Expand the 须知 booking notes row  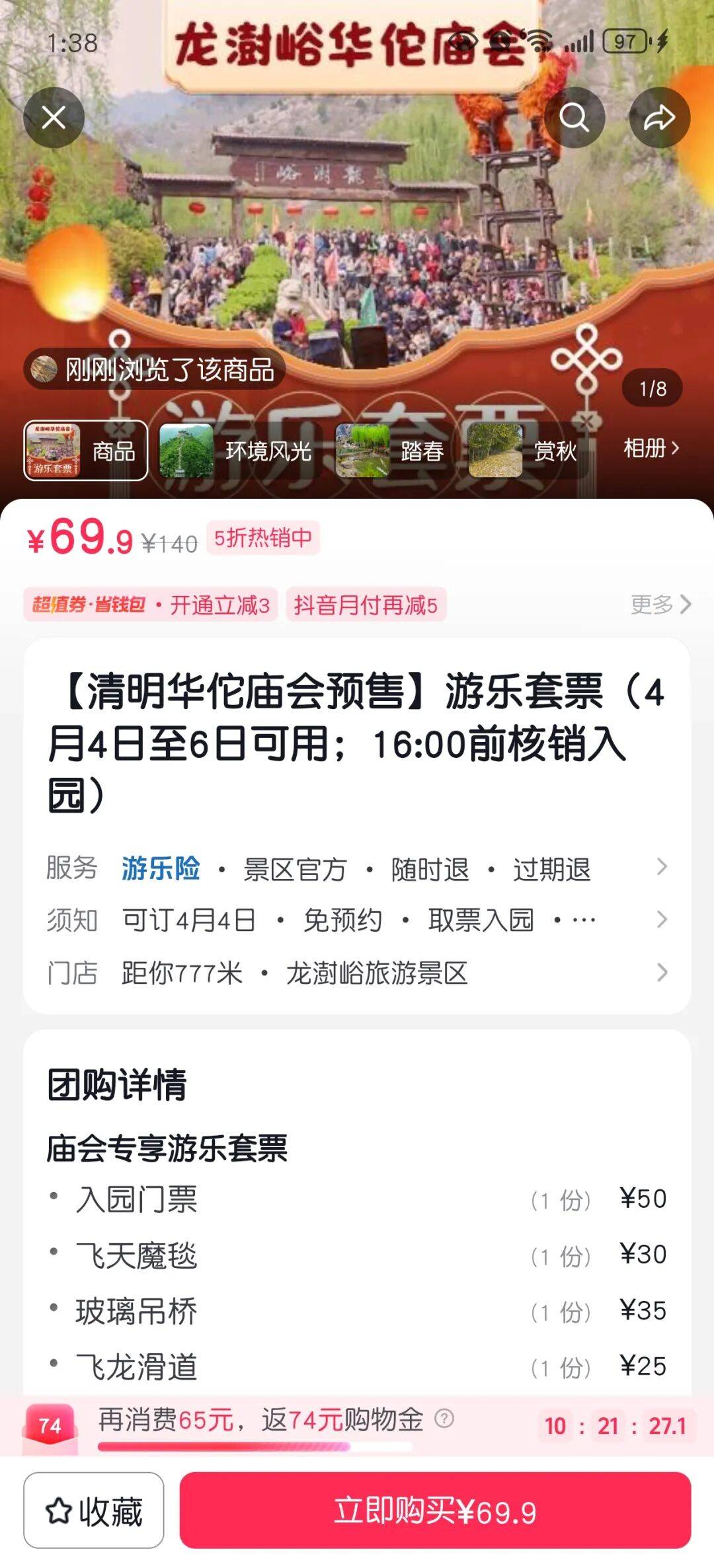click(357, 919)
